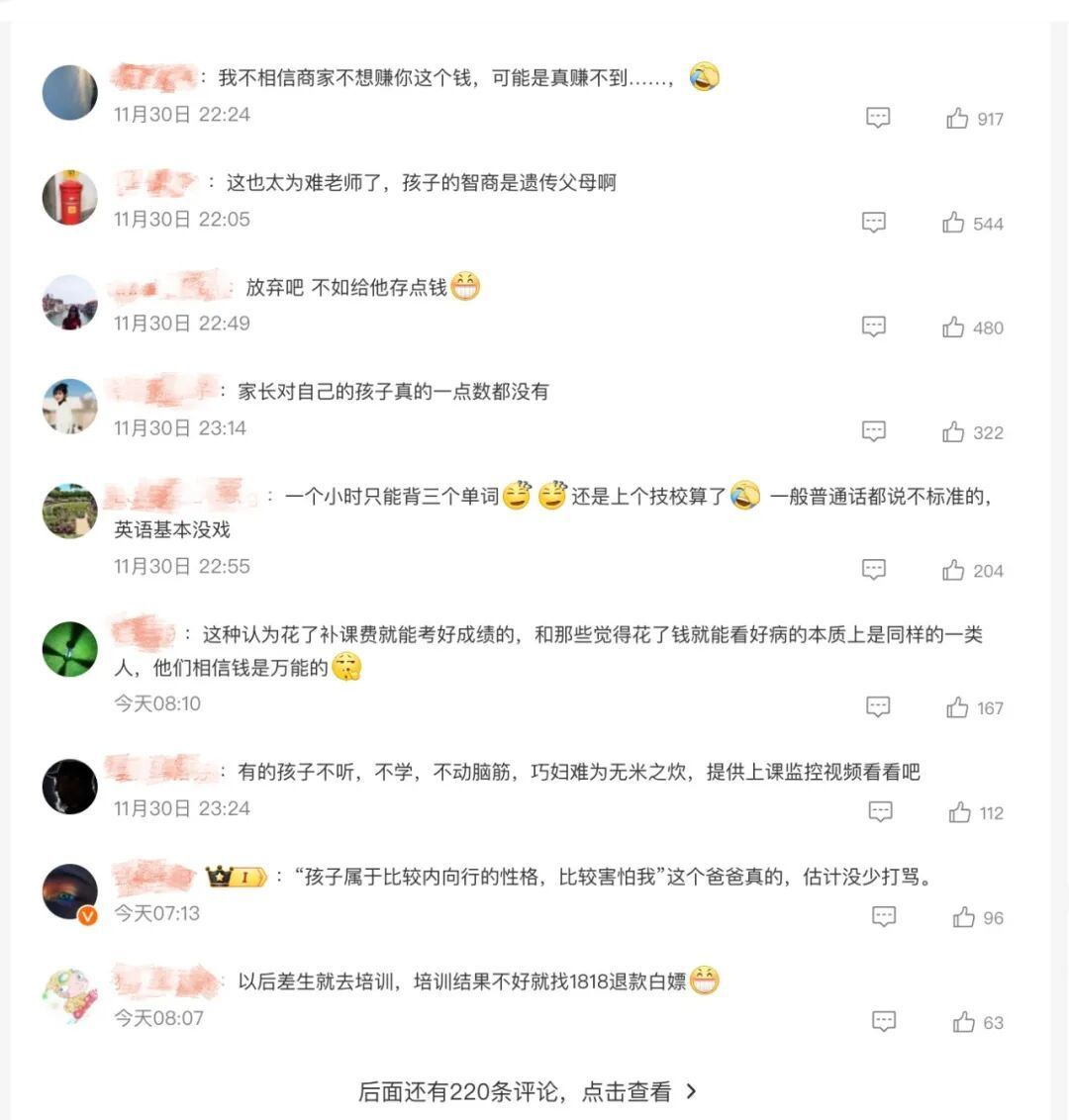1069x1120 pixels.
Task: Like the comment with 917 likes
Action: [957, 119]
